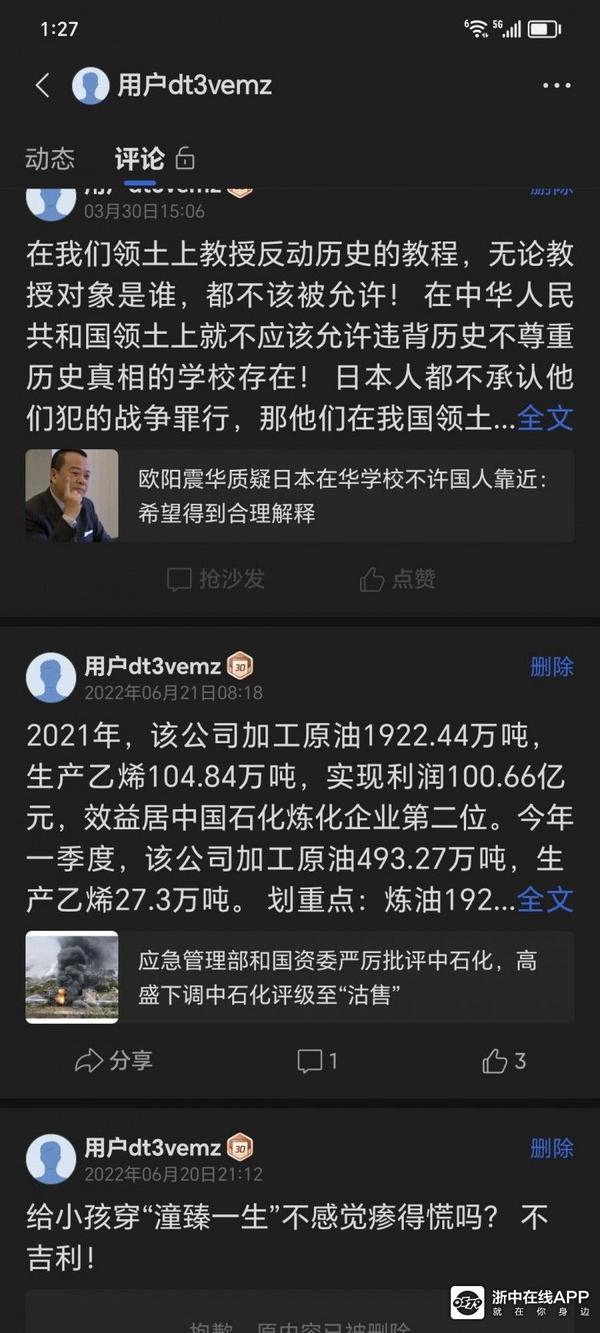Screen dimensions: 600x1333
Task: Like the 中石化 comment with 3 likes
Action: (x=504, y=1061)
